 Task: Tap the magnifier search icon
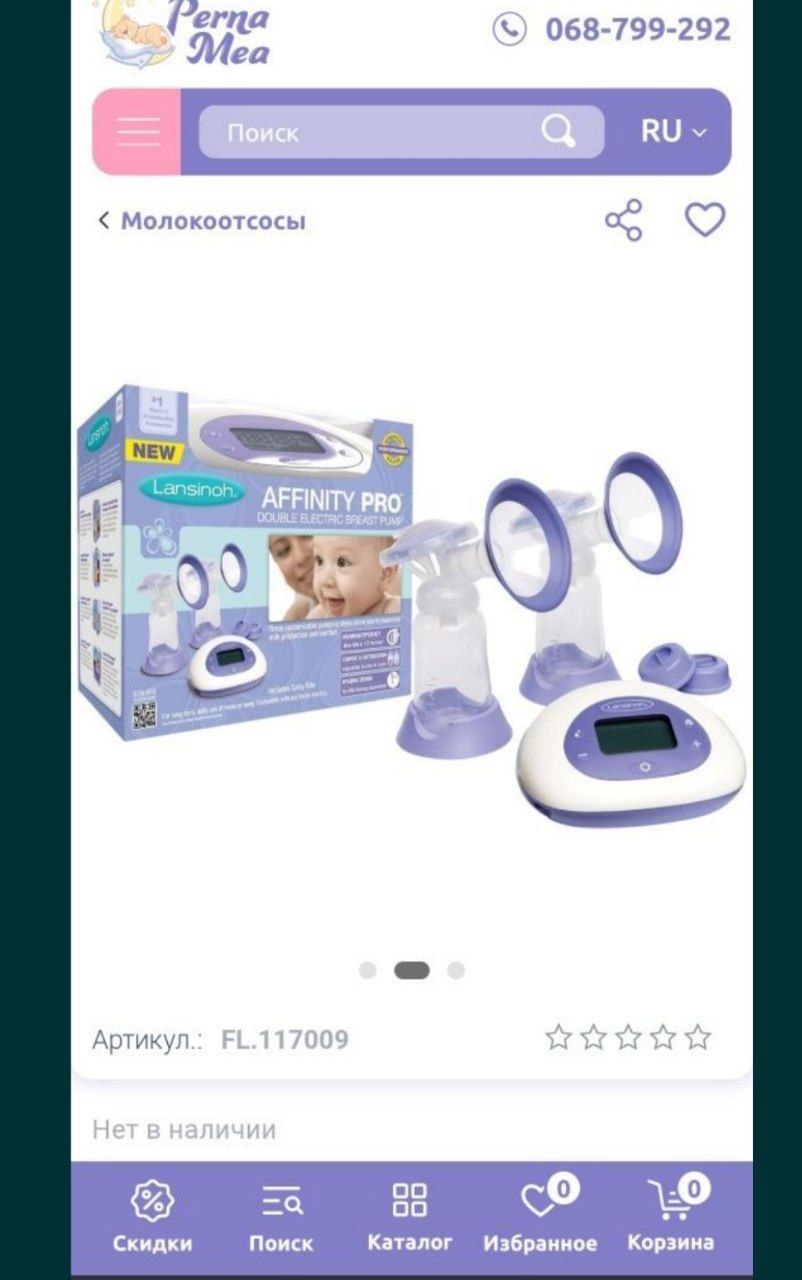pyautogui.click(x=558, y=132)
